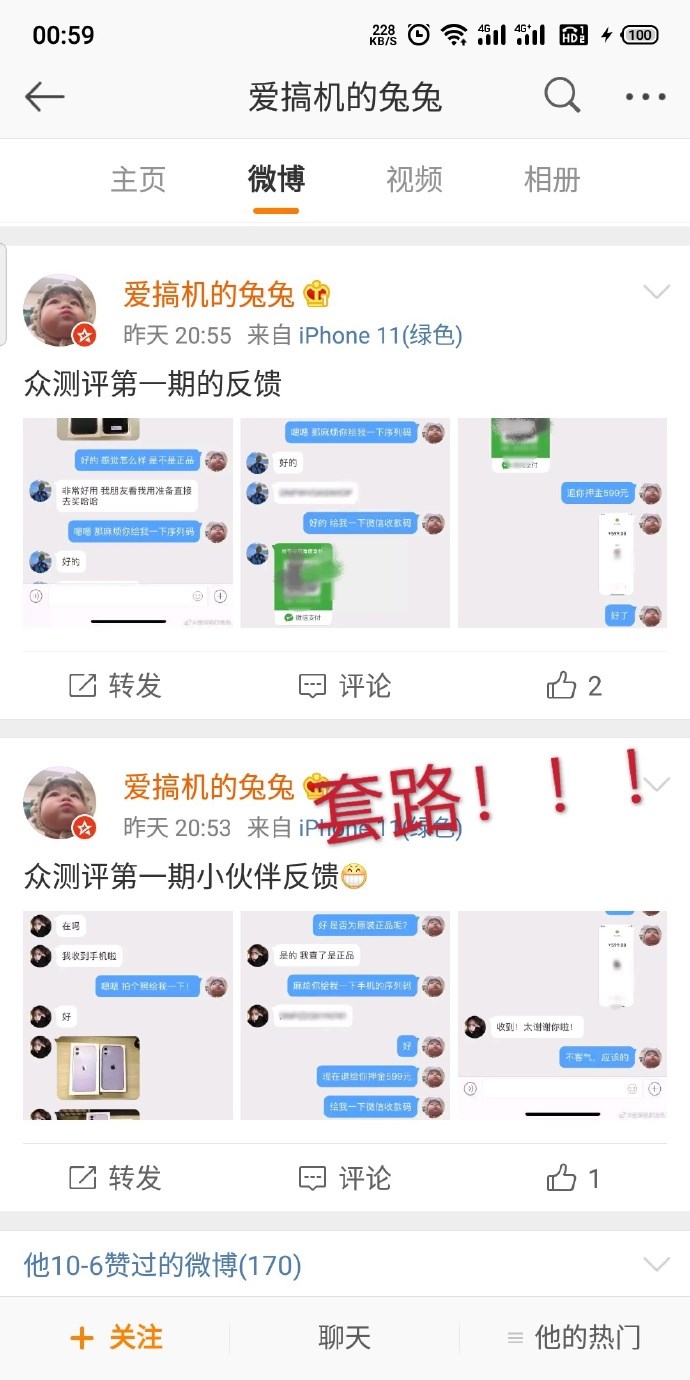This screenshot has height=1380, width=690.
Task: Open search on this profile
Action: pos(562,96)
